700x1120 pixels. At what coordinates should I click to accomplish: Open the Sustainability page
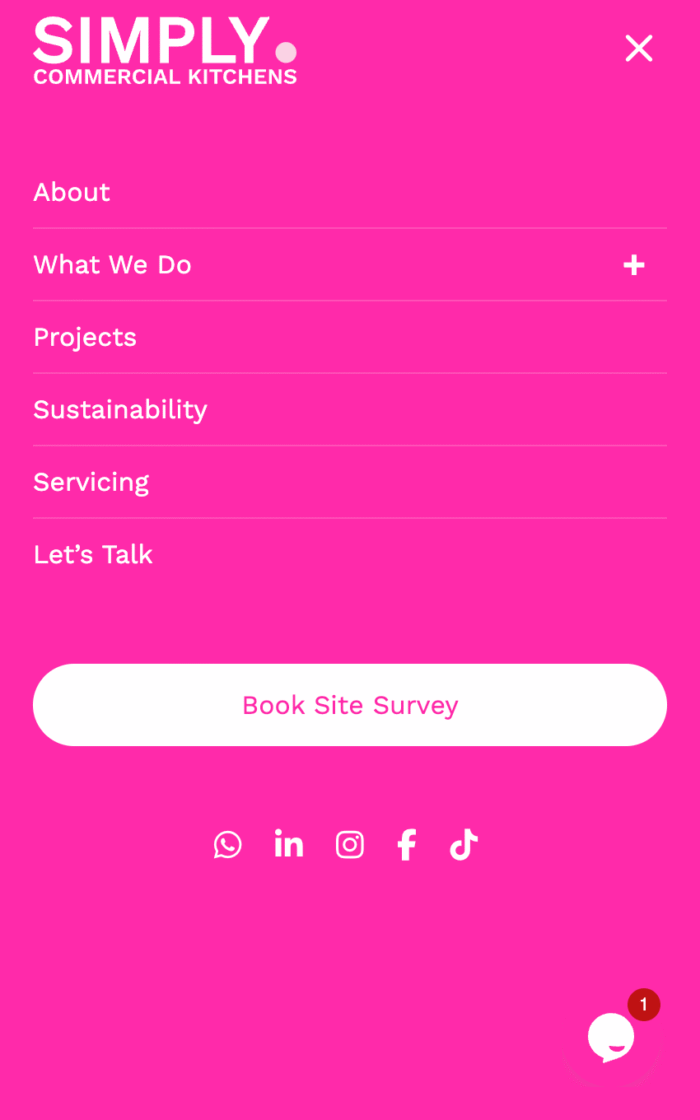tap(120, 410)
